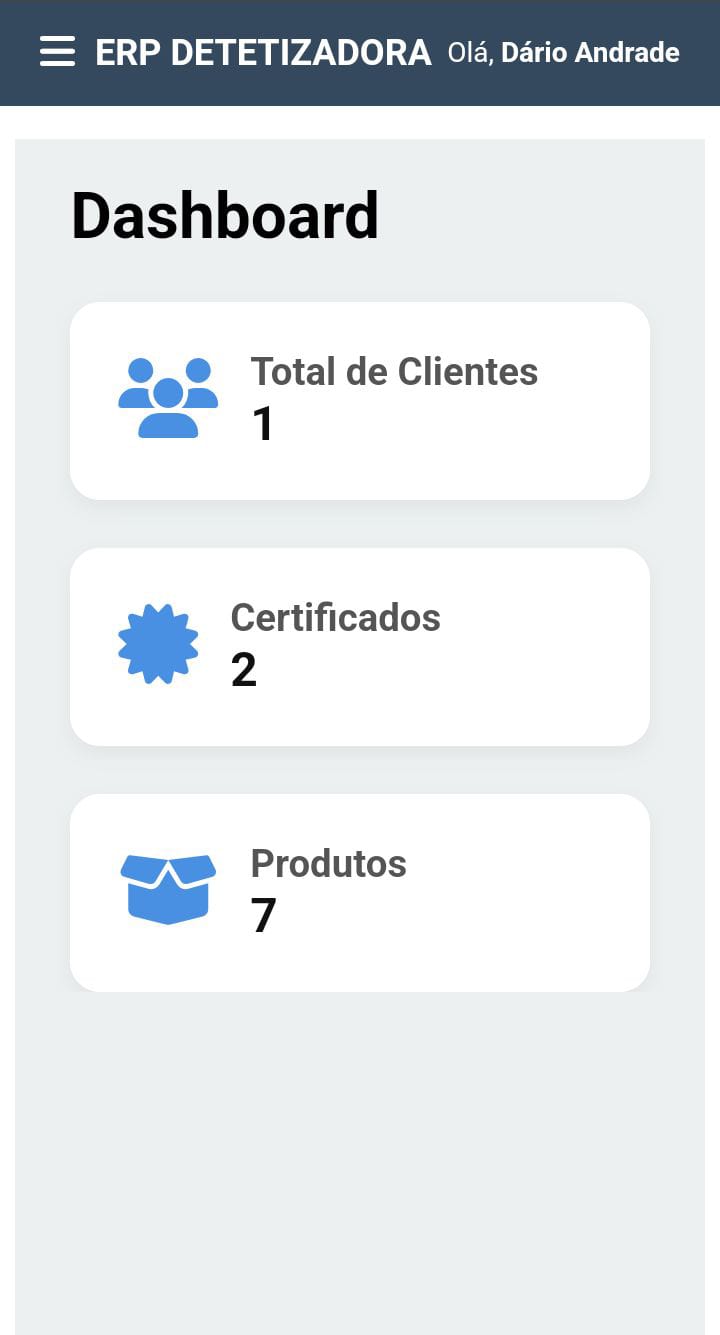This screenshot has height=1335, width=720.
Task: Open the hamburger drawer menu
Action: point(57,52)
